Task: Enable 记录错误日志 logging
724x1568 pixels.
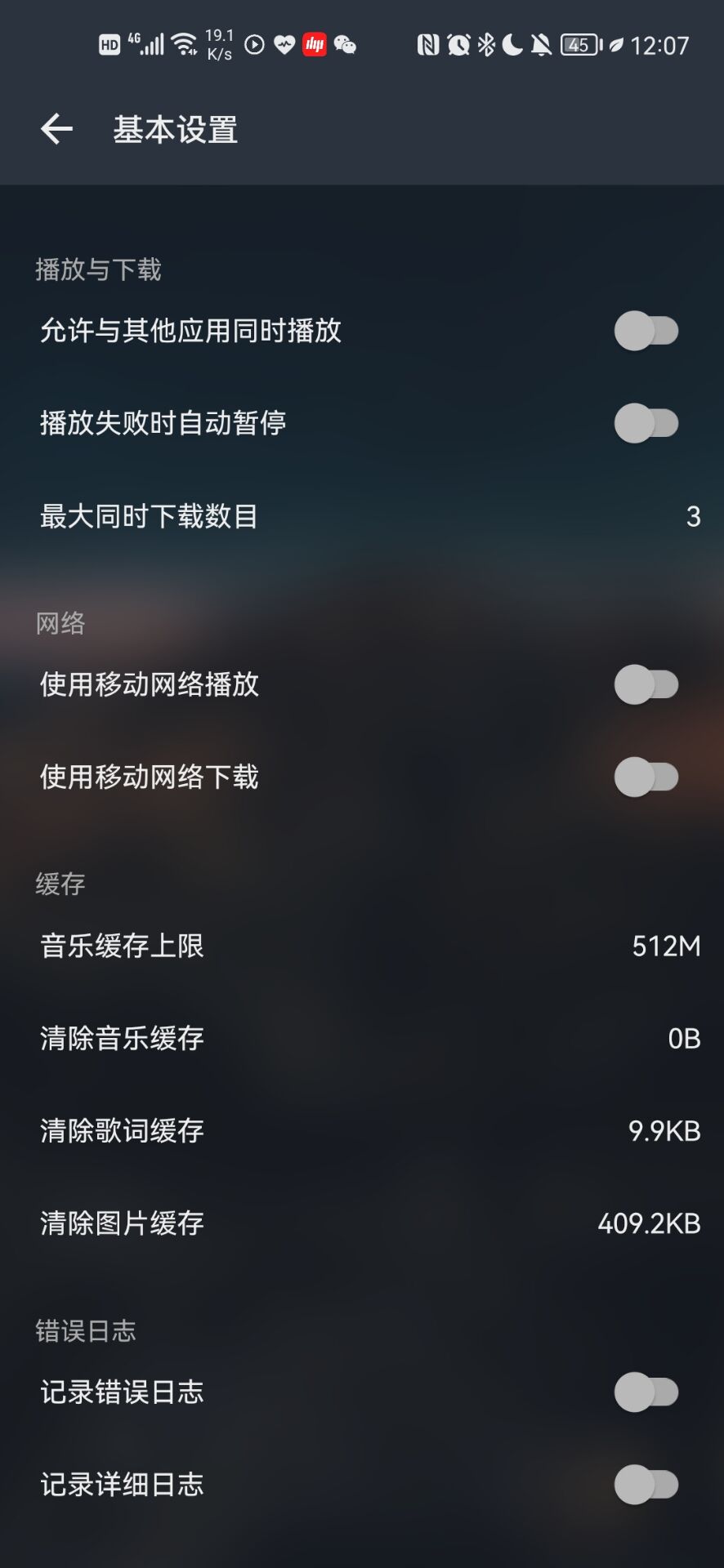Action: pyautogui.click(x=646, y=1392)
